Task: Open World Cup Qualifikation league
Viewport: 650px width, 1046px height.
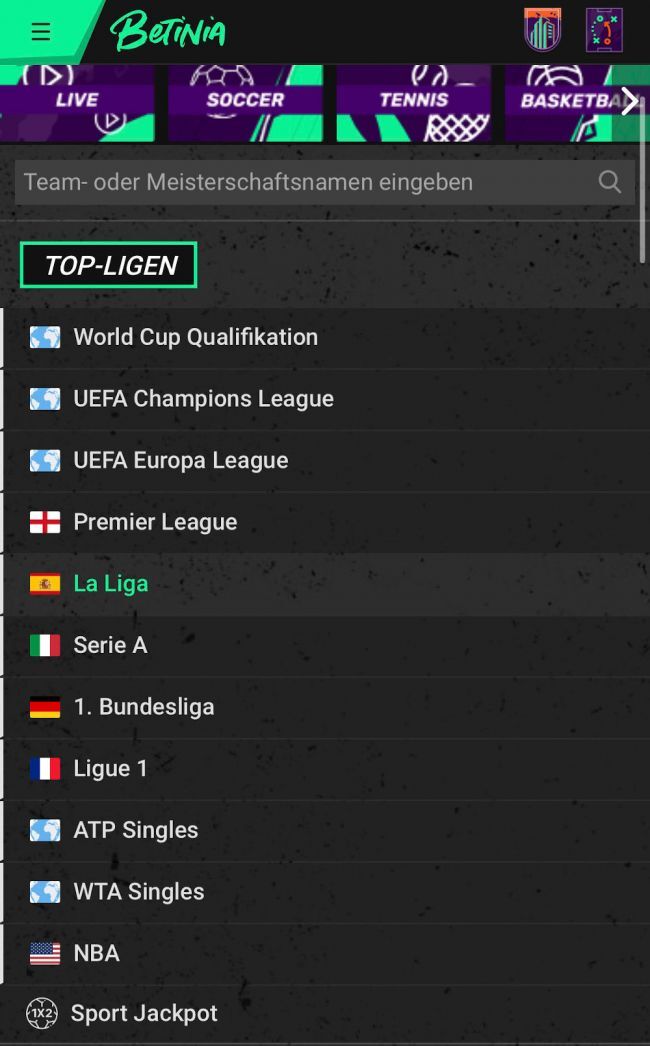Action: [x=195, y=337]
